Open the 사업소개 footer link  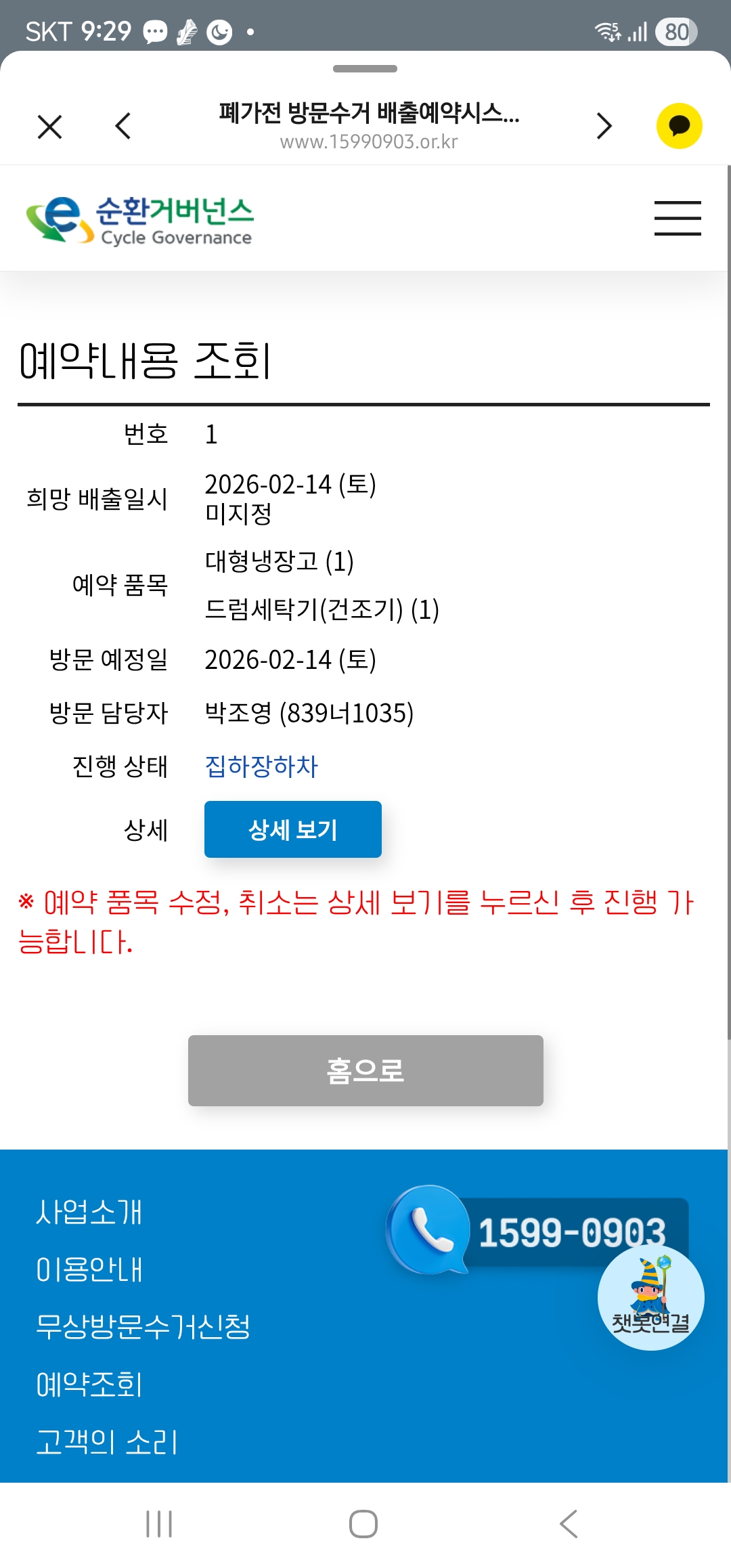(x=89, y=1212)
